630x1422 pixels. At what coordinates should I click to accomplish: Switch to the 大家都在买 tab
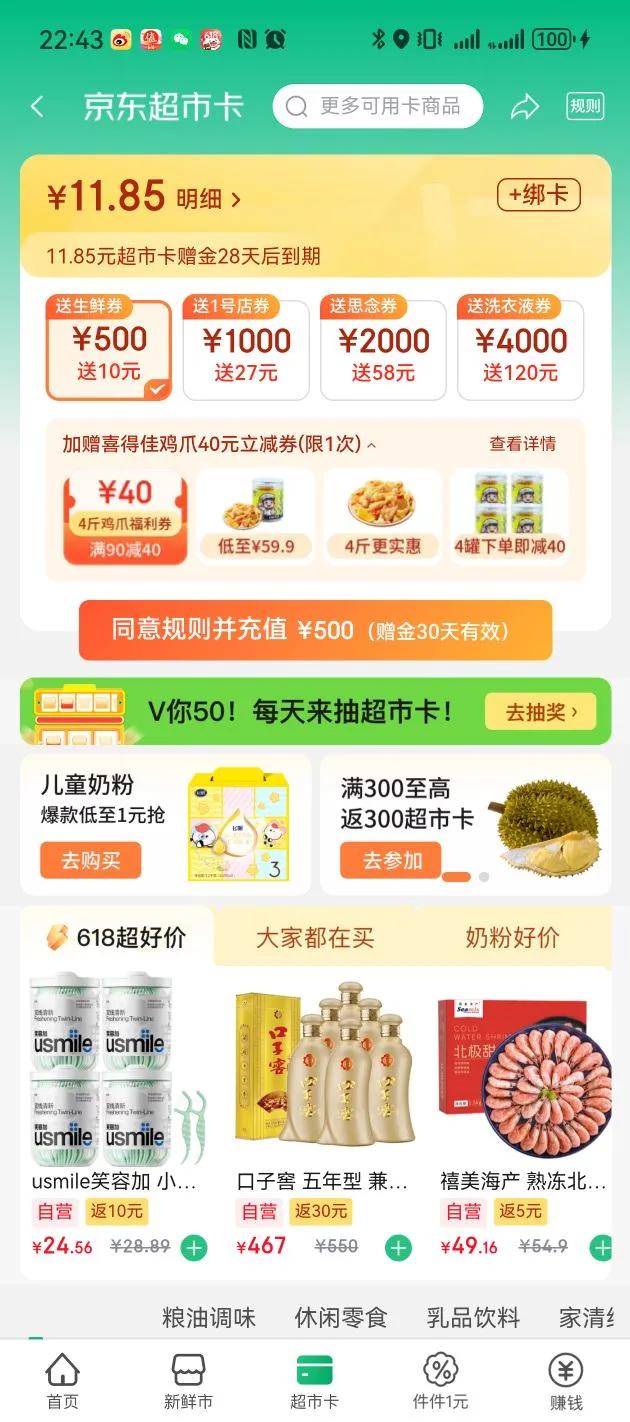(315, 938)
